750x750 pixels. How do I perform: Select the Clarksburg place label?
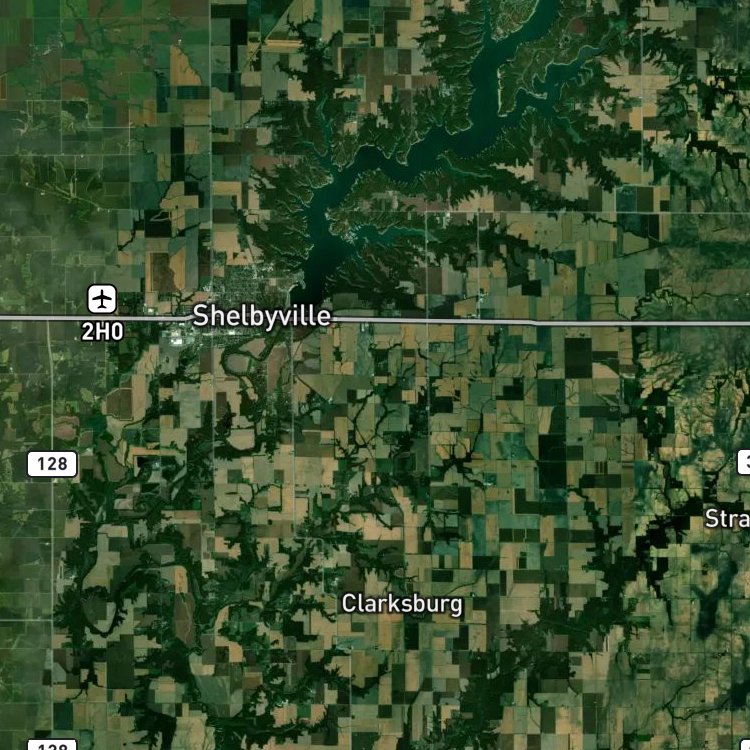click(402, 604)
